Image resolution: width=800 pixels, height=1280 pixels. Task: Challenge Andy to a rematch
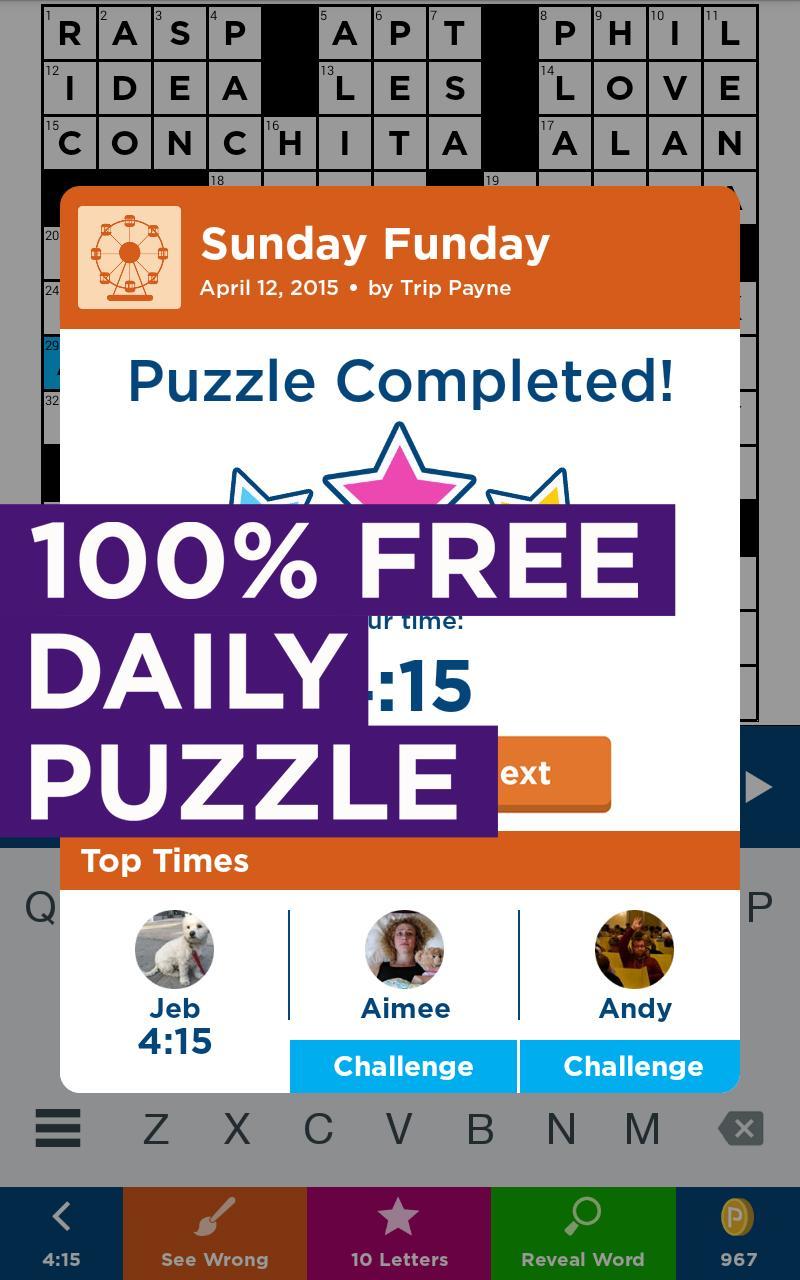pos(633,1066)
